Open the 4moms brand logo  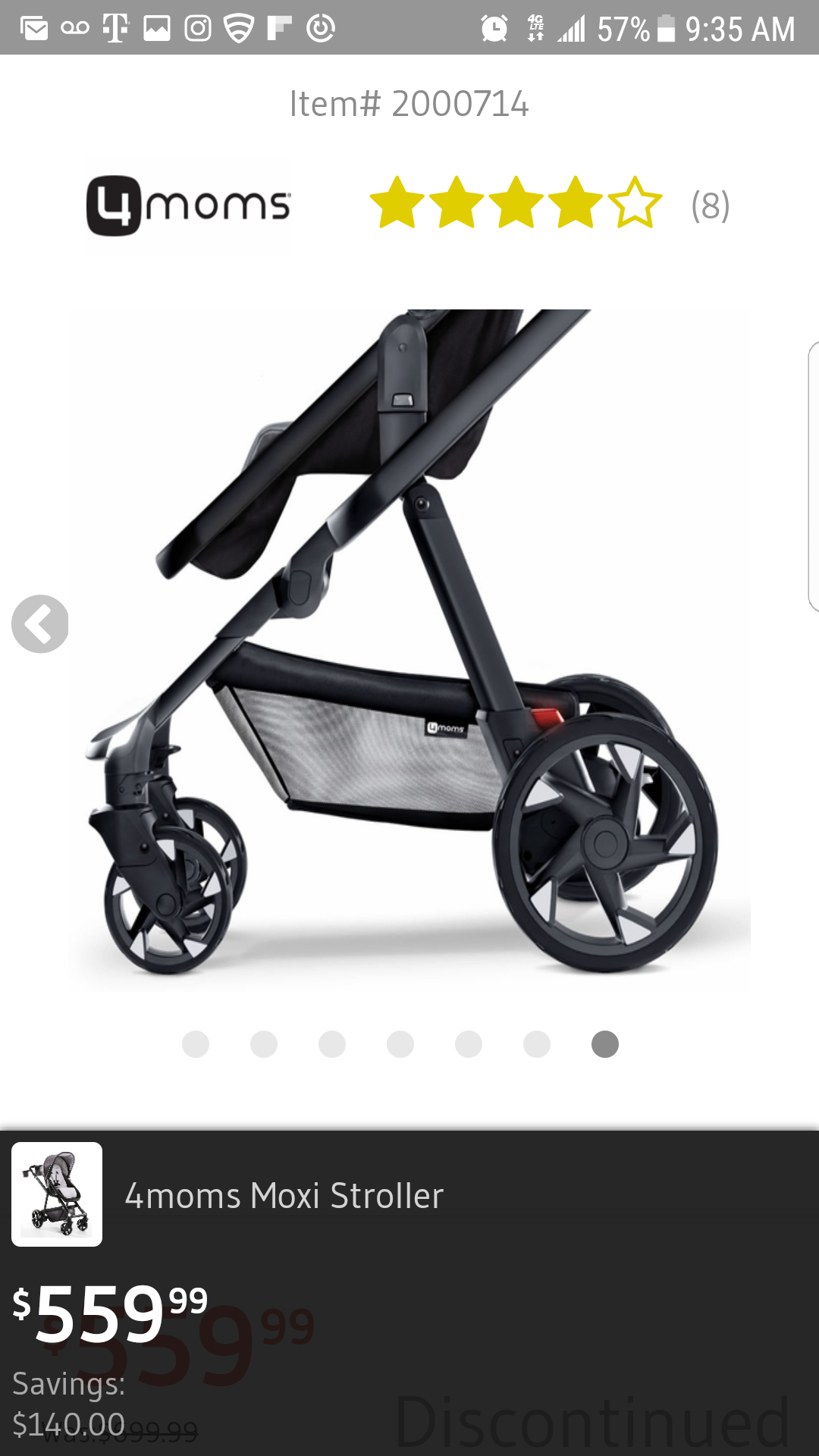(x=188, y=206)
